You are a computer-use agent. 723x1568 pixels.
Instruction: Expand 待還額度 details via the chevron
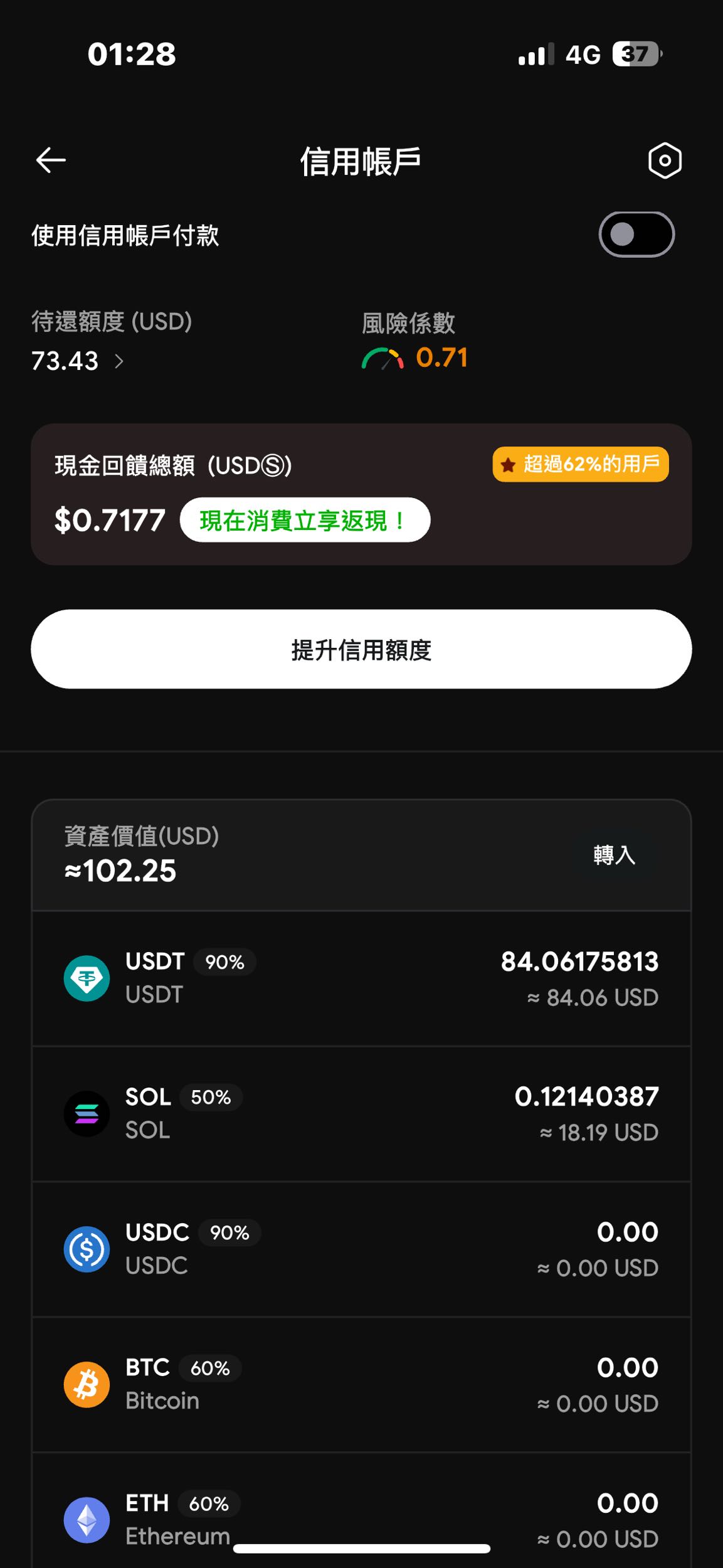[120, 361]
